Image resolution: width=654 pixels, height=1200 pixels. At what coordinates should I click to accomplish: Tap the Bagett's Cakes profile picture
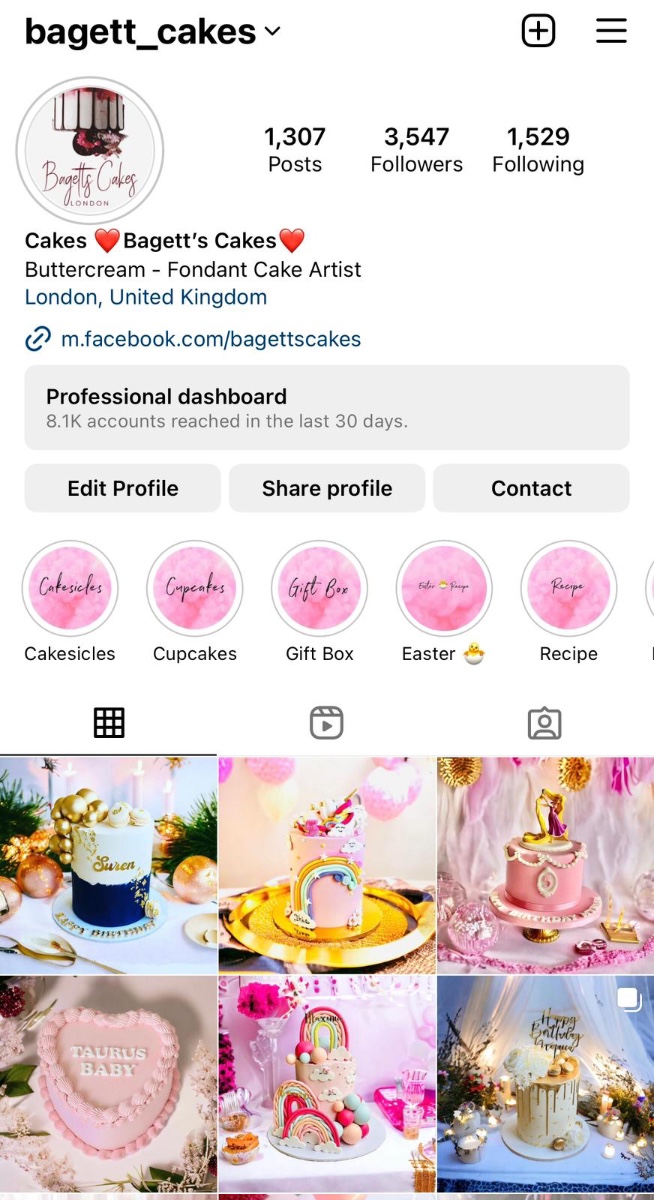90,151
